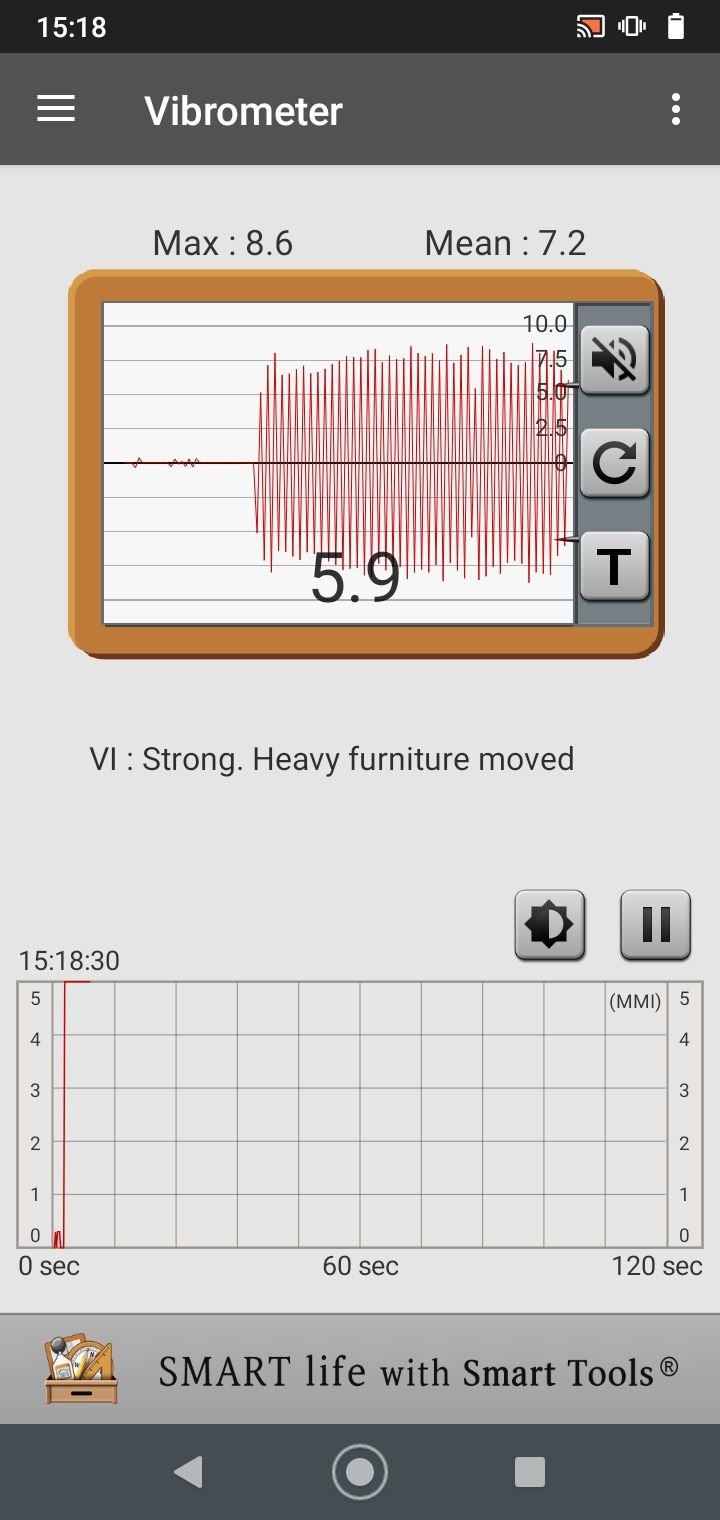The height and width of the screenshot is (1520, 720).
Task: Go back with the system back button
Action: click(x=188, y=1472)
